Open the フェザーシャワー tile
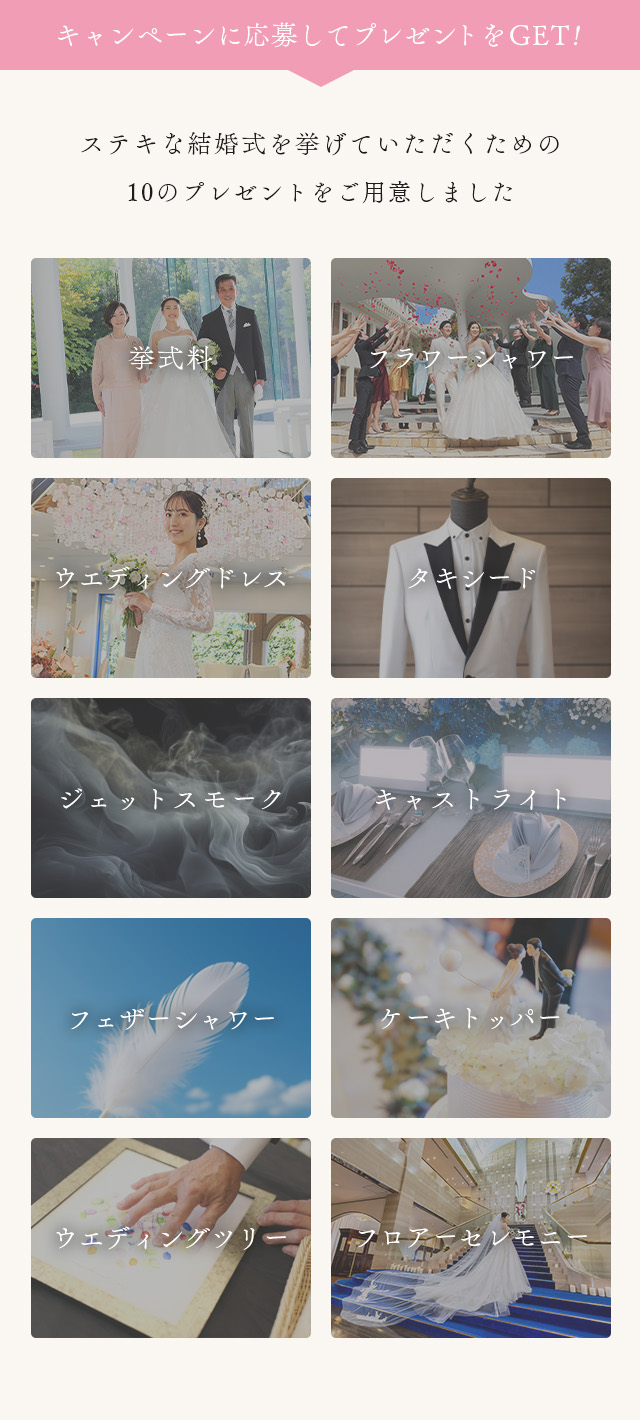Viewport: 640px width, 1420px height. (x=171, y=1018)
